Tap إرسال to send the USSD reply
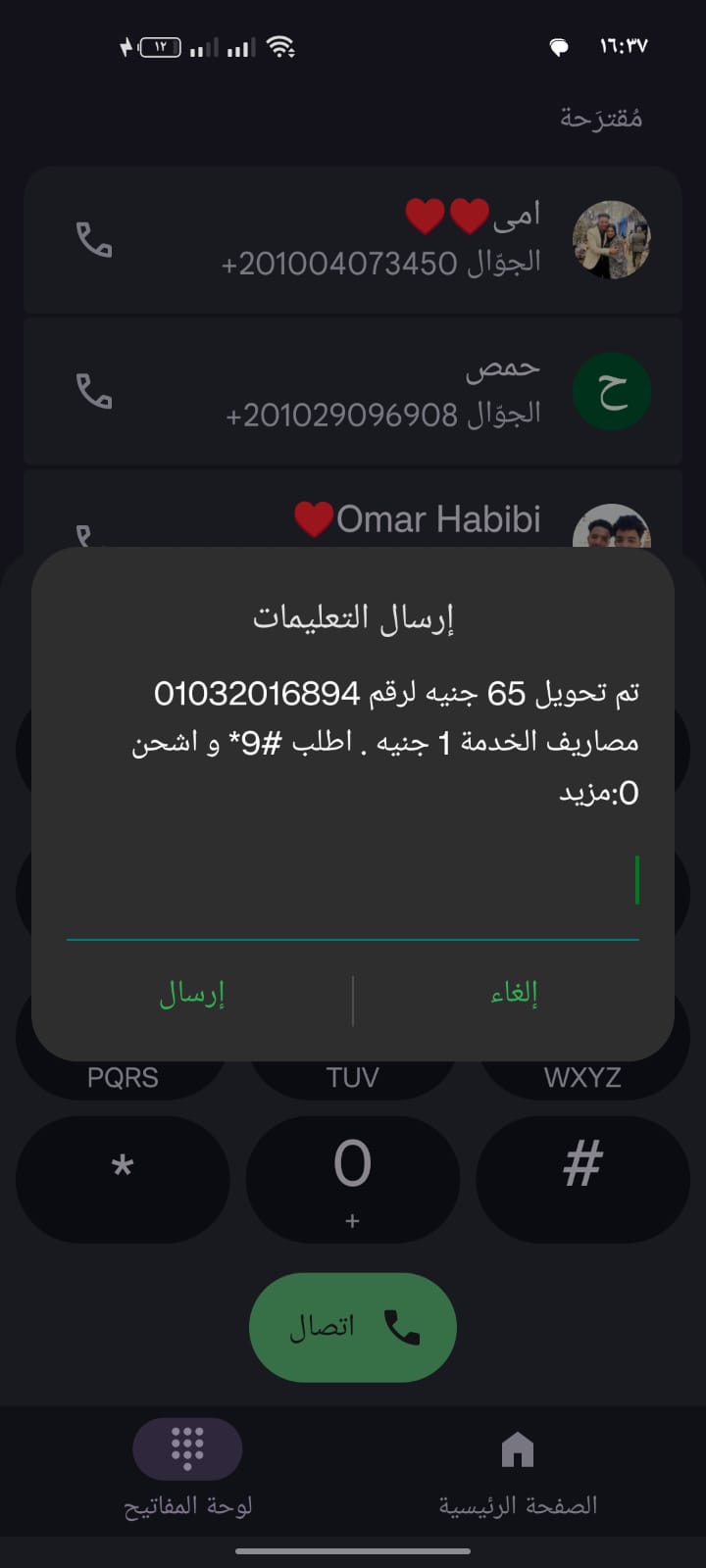 192,994
